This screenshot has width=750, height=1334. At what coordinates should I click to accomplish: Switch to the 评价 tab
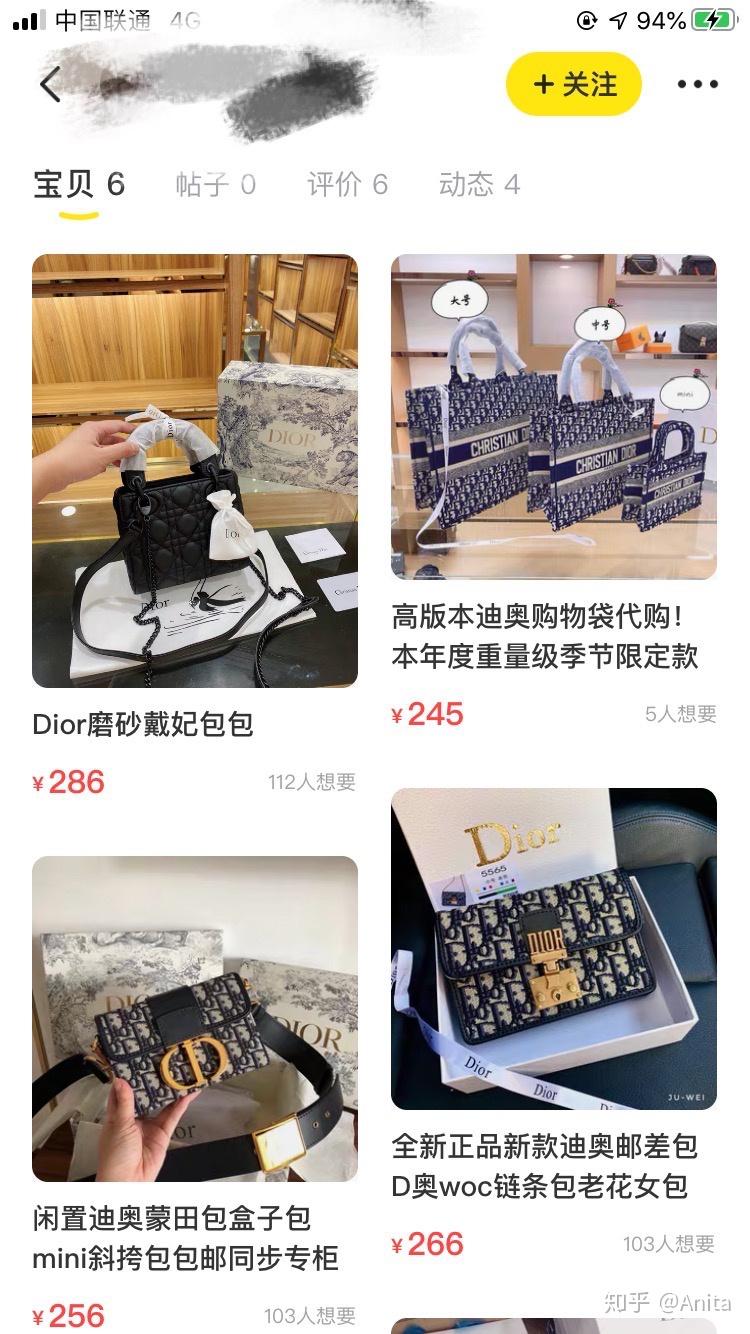tap(347, 184)
